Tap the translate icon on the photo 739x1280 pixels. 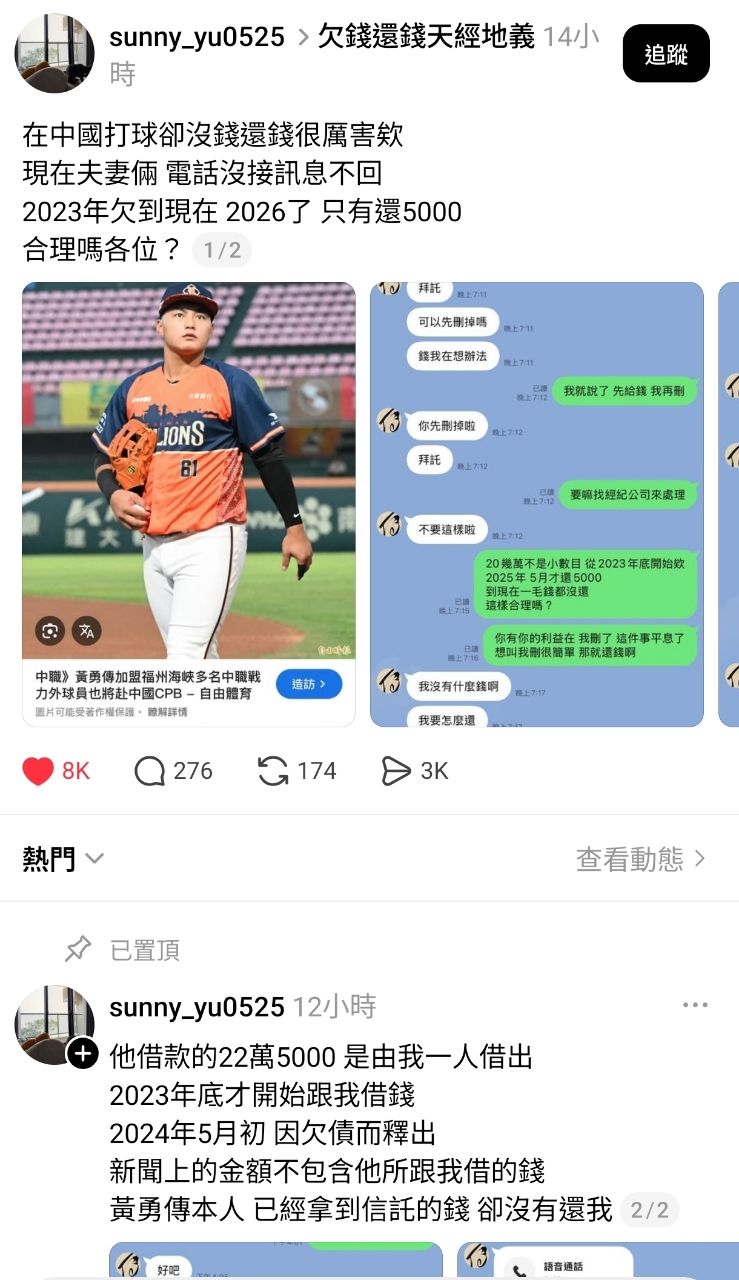pyautogui.click(x=87, y=630)
